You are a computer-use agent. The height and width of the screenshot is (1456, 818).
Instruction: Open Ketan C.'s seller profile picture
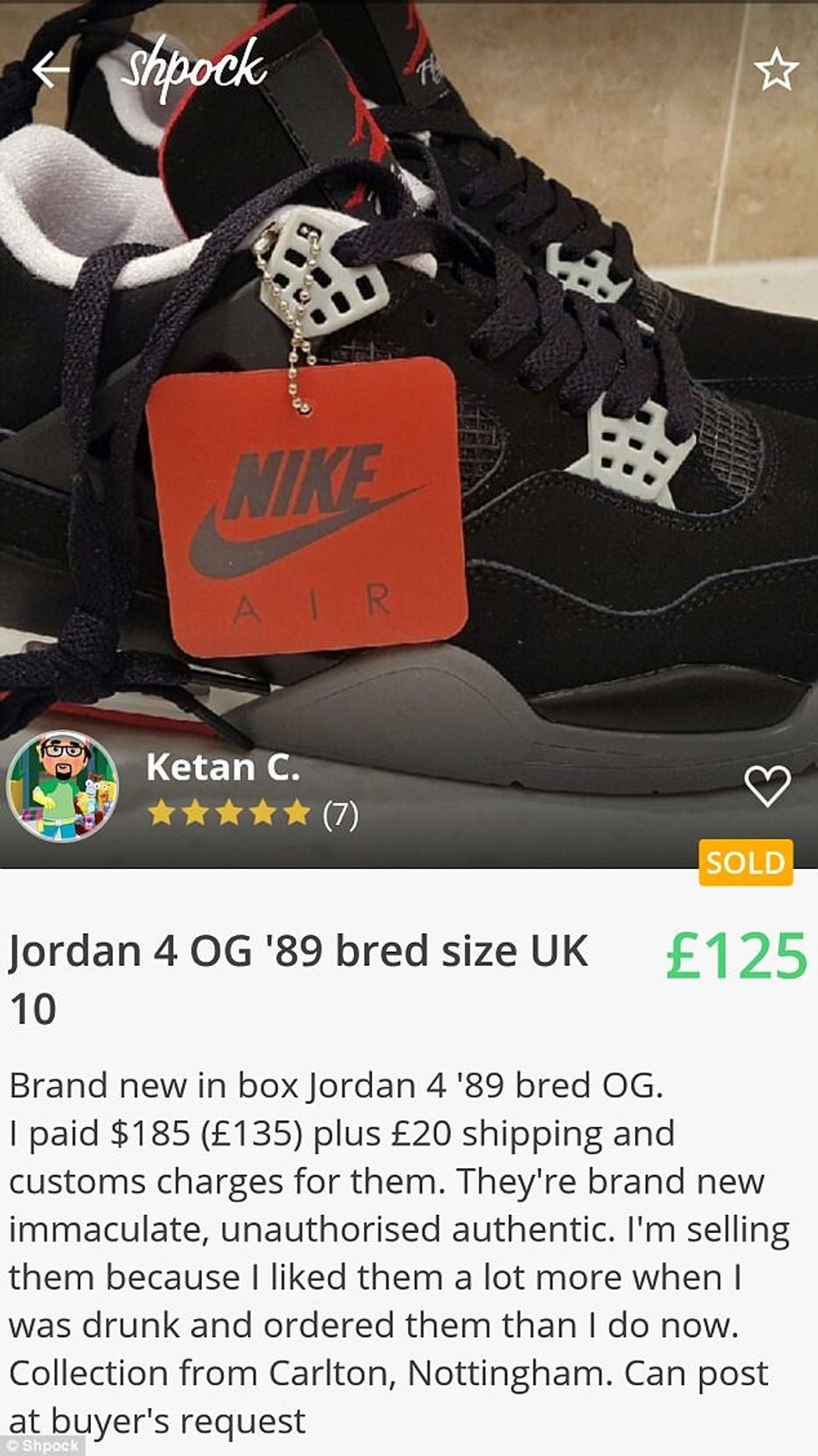(x=63, y=786)
